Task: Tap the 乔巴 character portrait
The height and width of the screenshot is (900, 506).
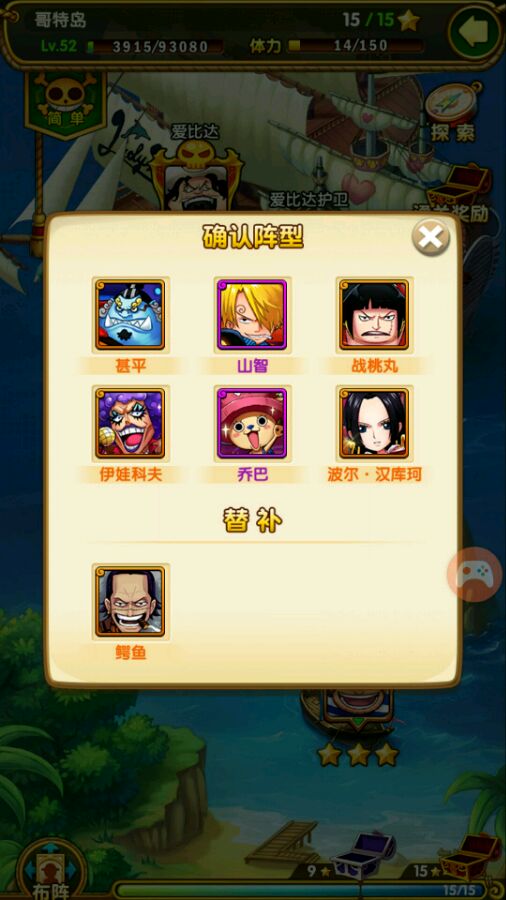Action: tap(252, 423)
